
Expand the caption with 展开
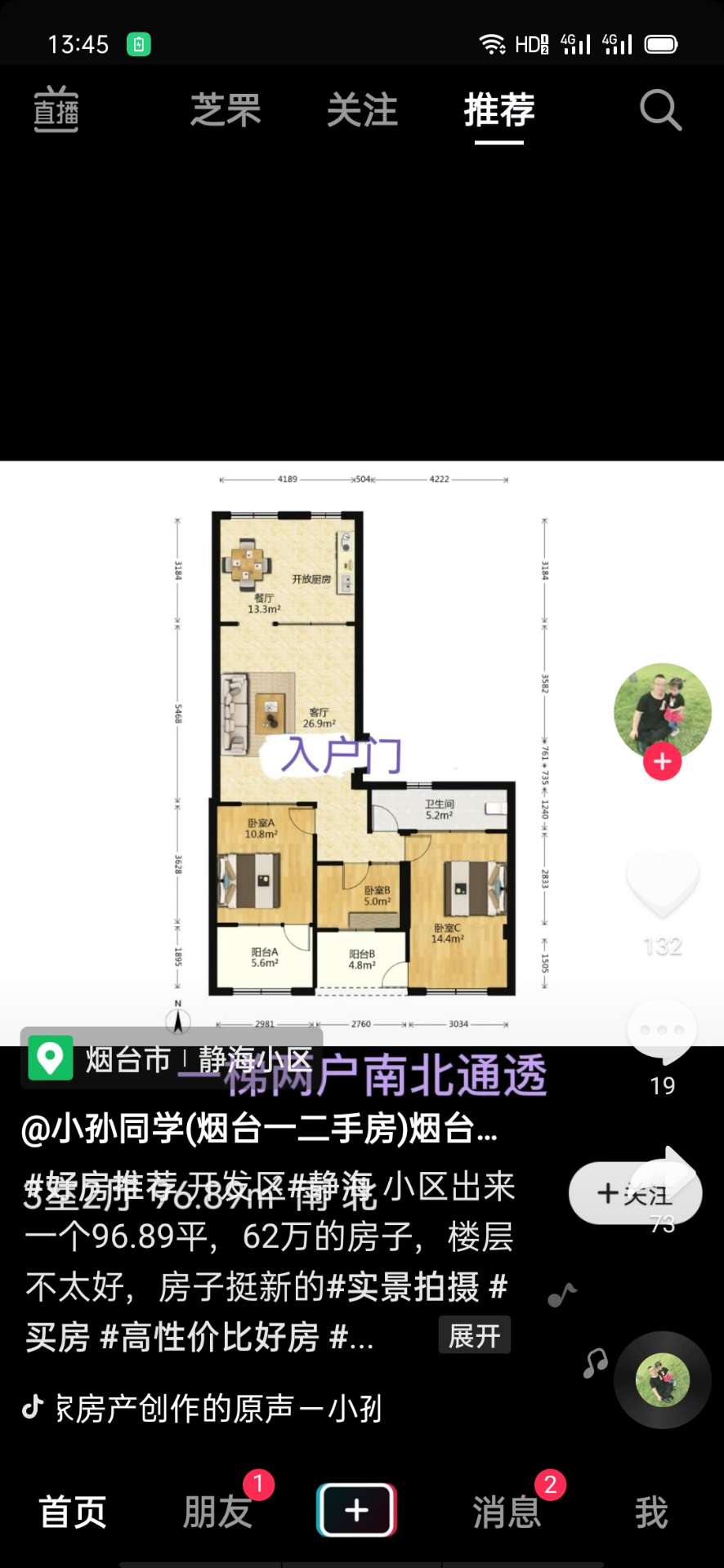[474, 1336]
